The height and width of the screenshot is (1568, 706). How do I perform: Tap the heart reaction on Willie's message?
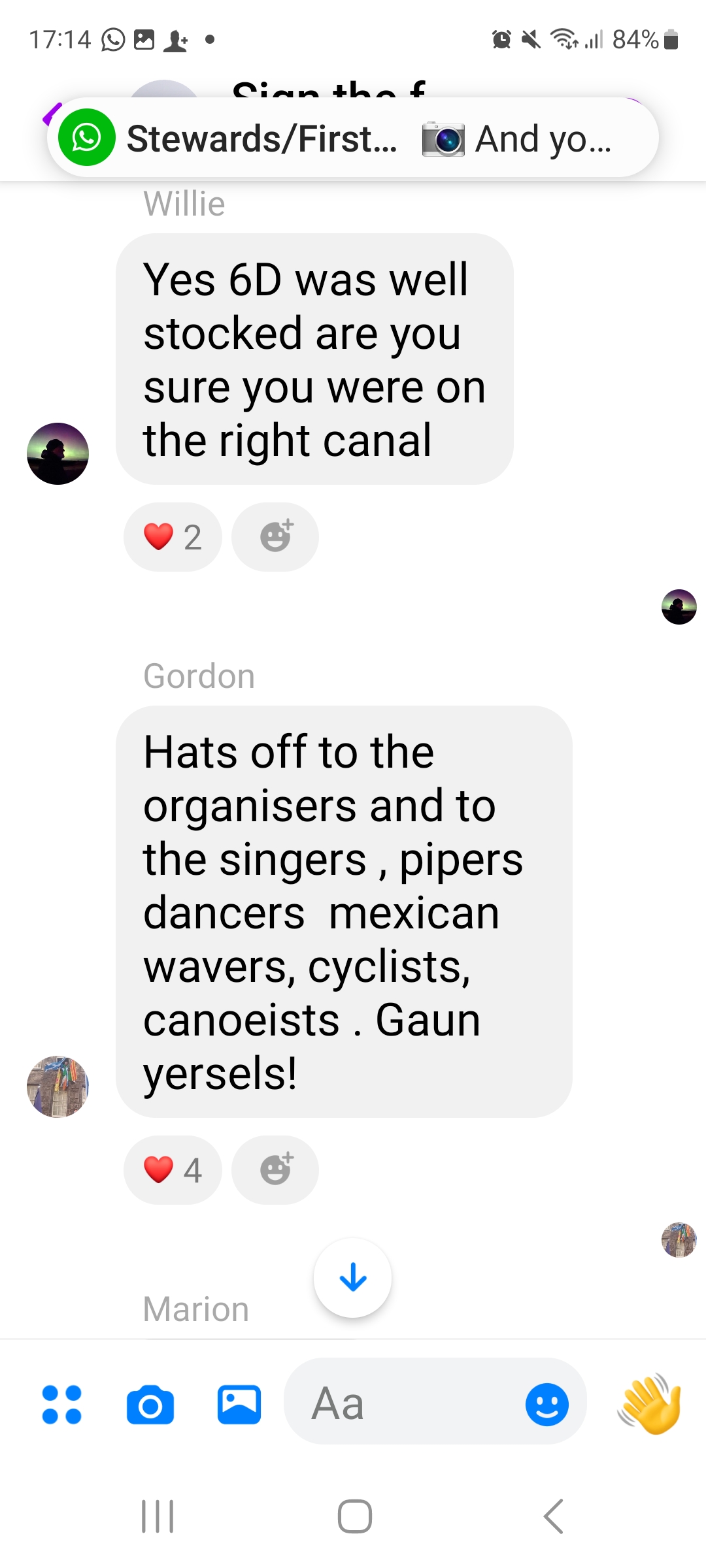click(173, 537)
